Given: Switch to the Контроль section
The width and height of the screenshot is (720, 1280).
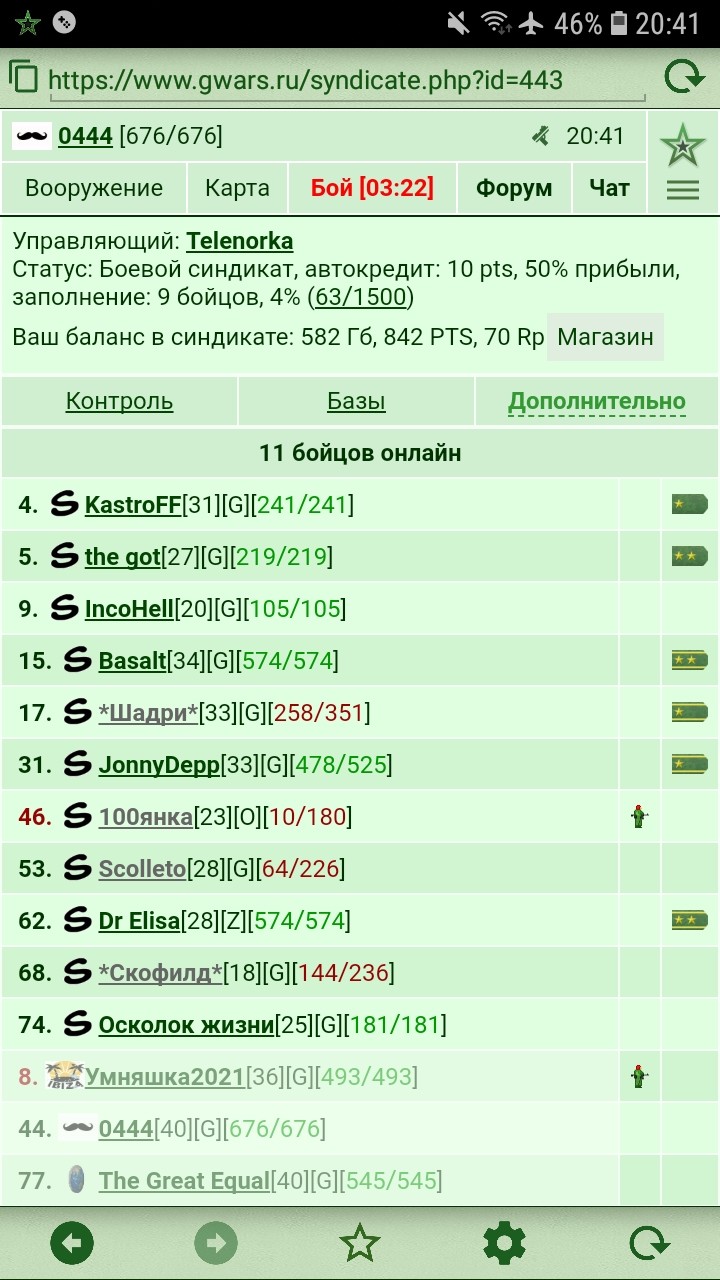Looking at the screenshot, I should [x=119, y=401].
